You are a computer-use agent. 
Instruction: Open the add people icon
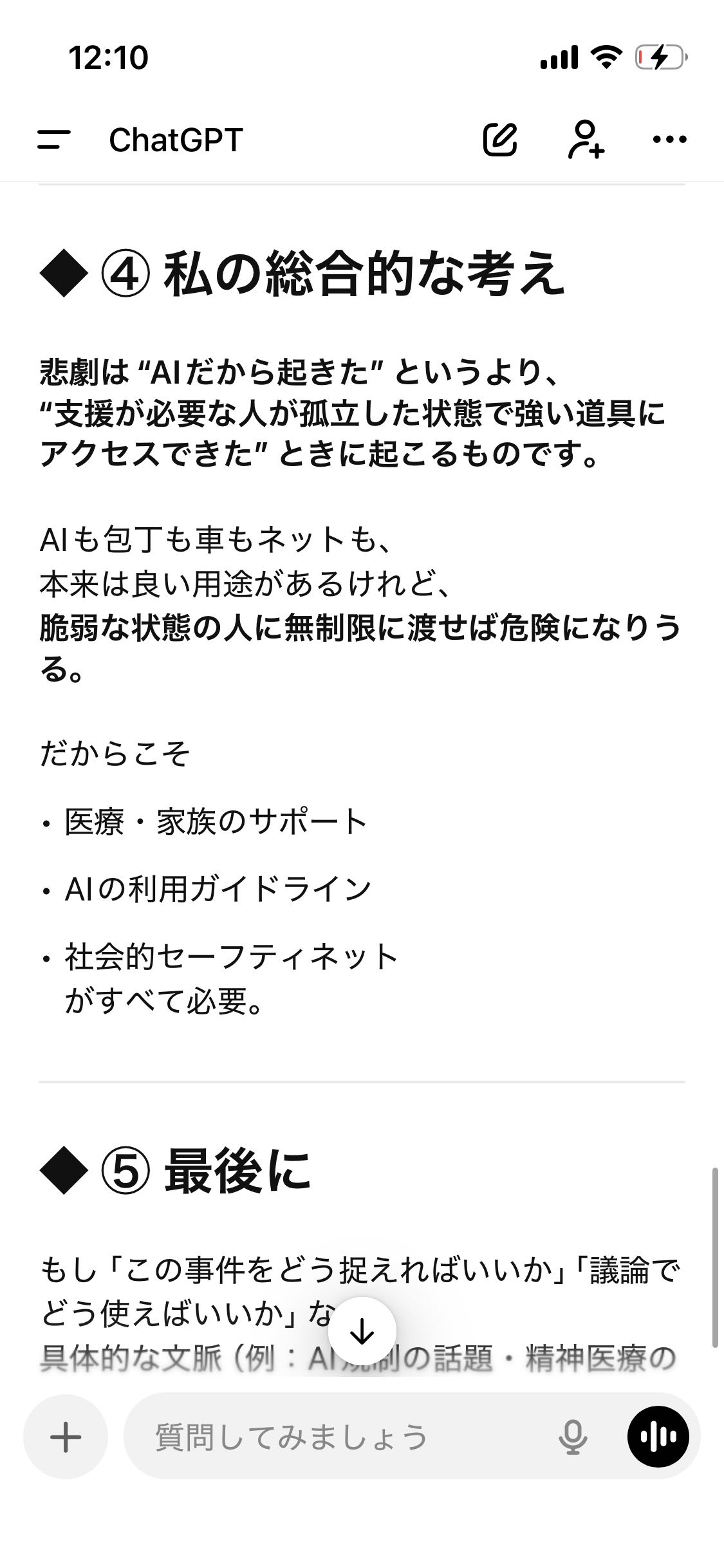coord(586,139)
